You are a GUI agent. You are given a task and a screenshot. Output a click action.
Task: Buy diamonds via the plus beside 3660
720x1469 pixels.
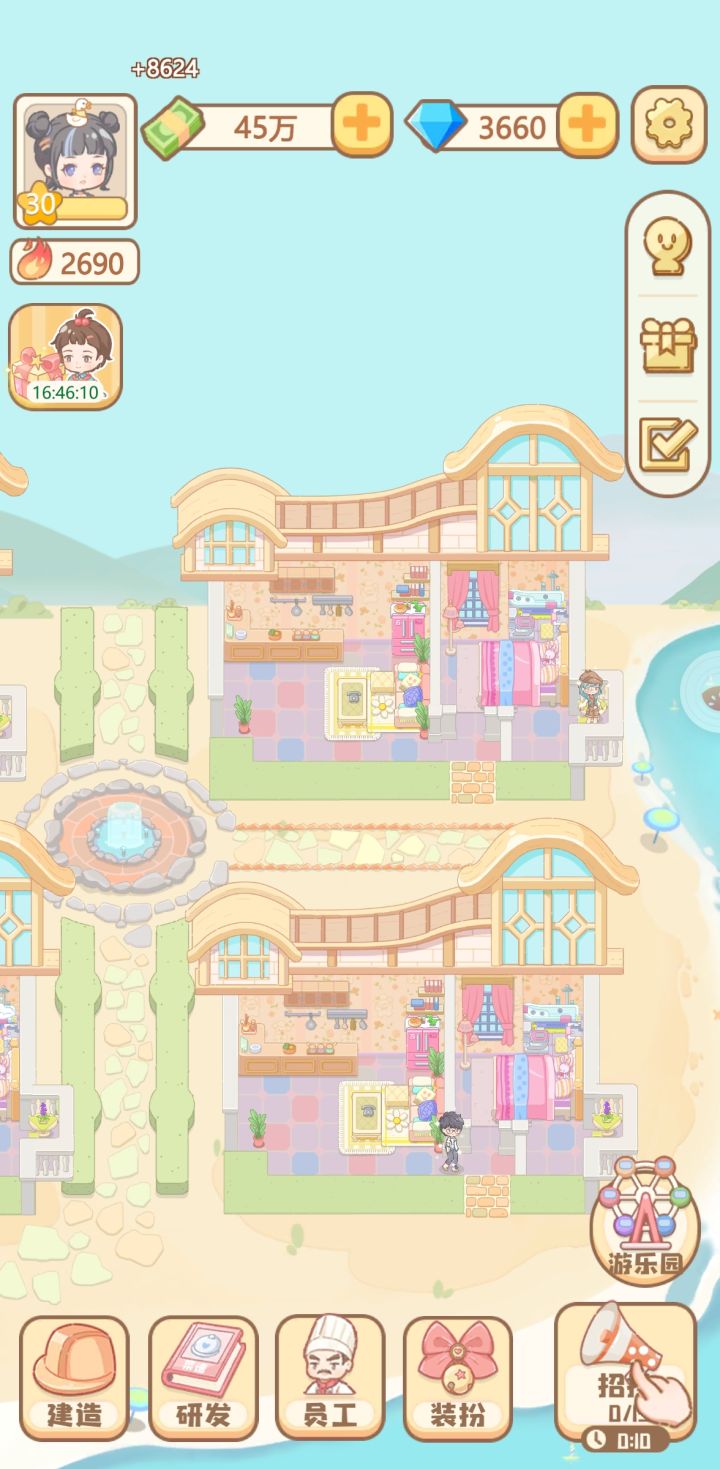pyautogui.click(x=589, y=127)
